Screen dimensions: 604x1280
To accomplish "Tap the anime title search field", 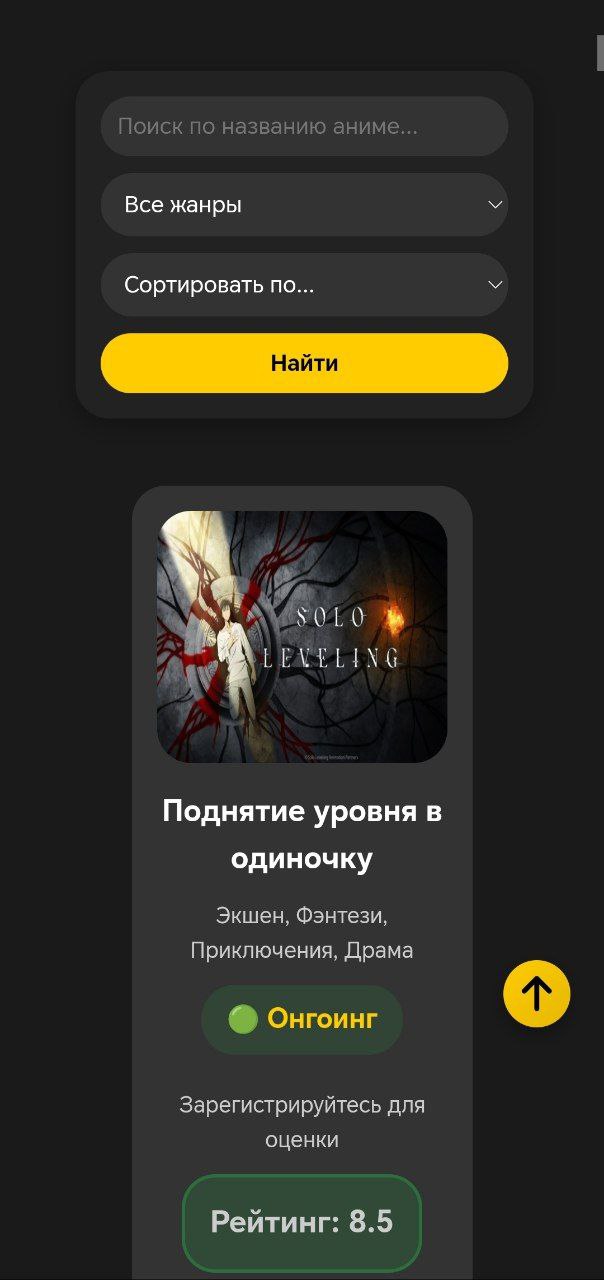I will (x=304, y=127).
